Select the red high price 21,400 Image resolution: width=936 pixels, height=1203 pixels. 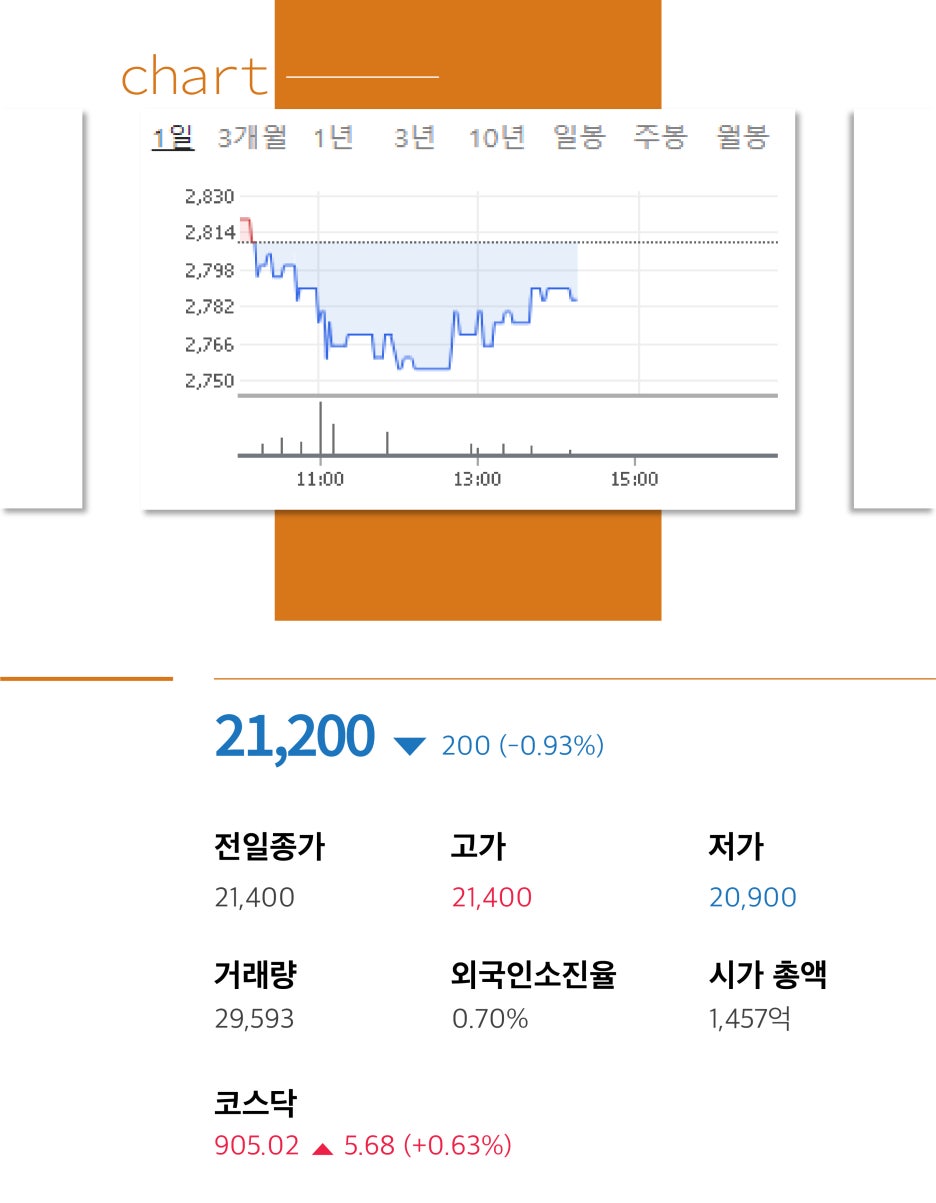pos(490,897)
